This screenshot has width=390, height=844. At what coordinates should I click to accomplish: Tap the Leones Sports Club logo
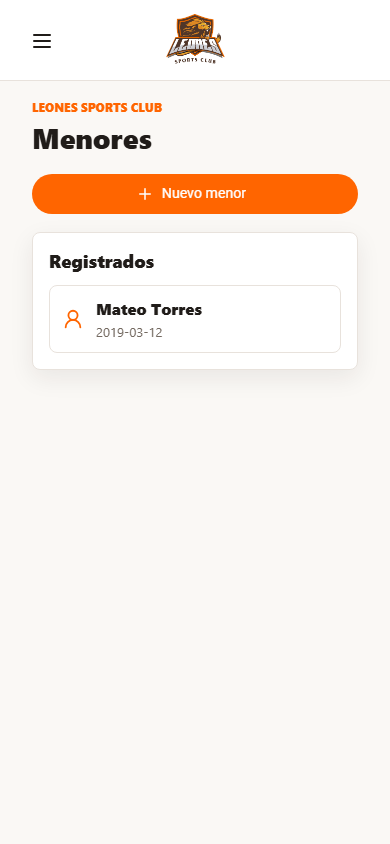(195, 40)
